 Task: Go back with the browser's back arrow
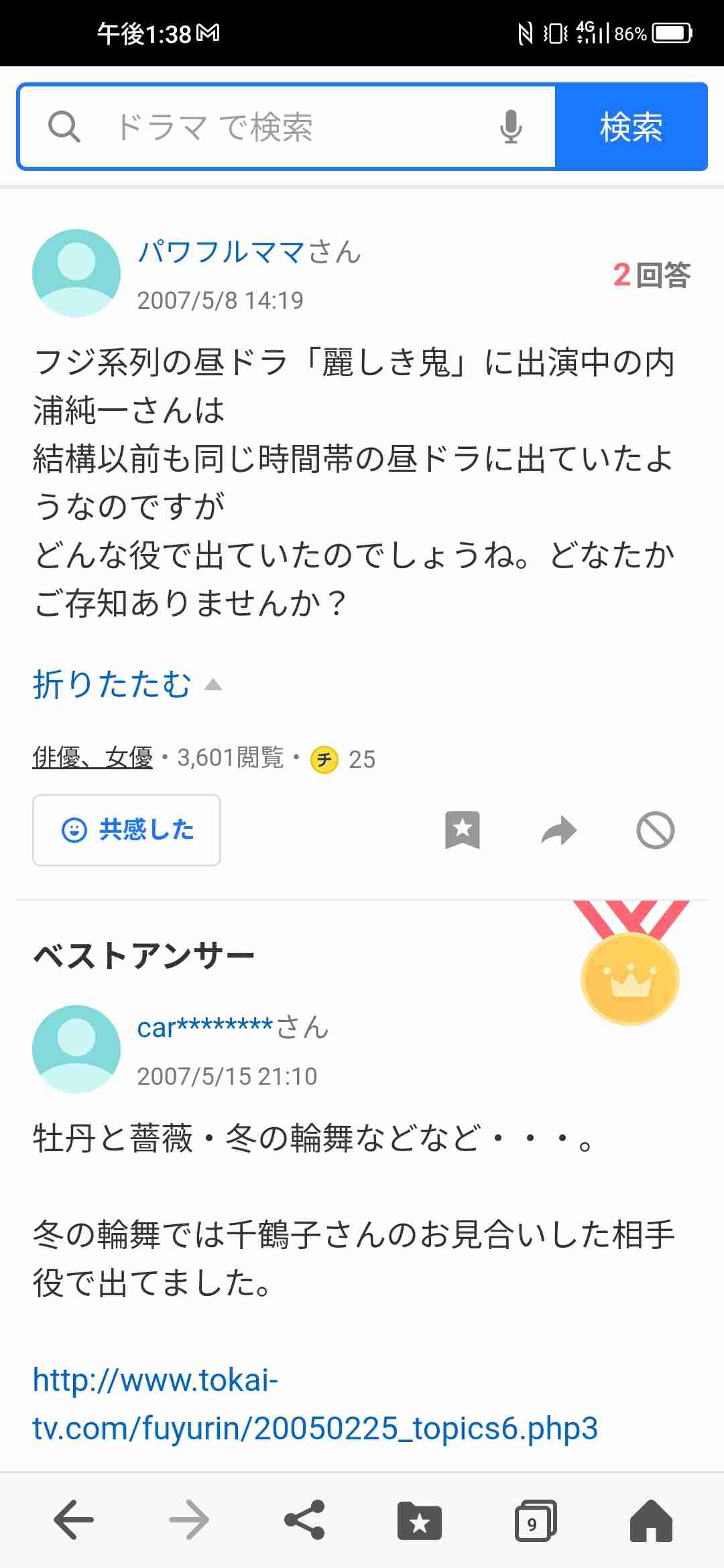(x=74, y=1520)
